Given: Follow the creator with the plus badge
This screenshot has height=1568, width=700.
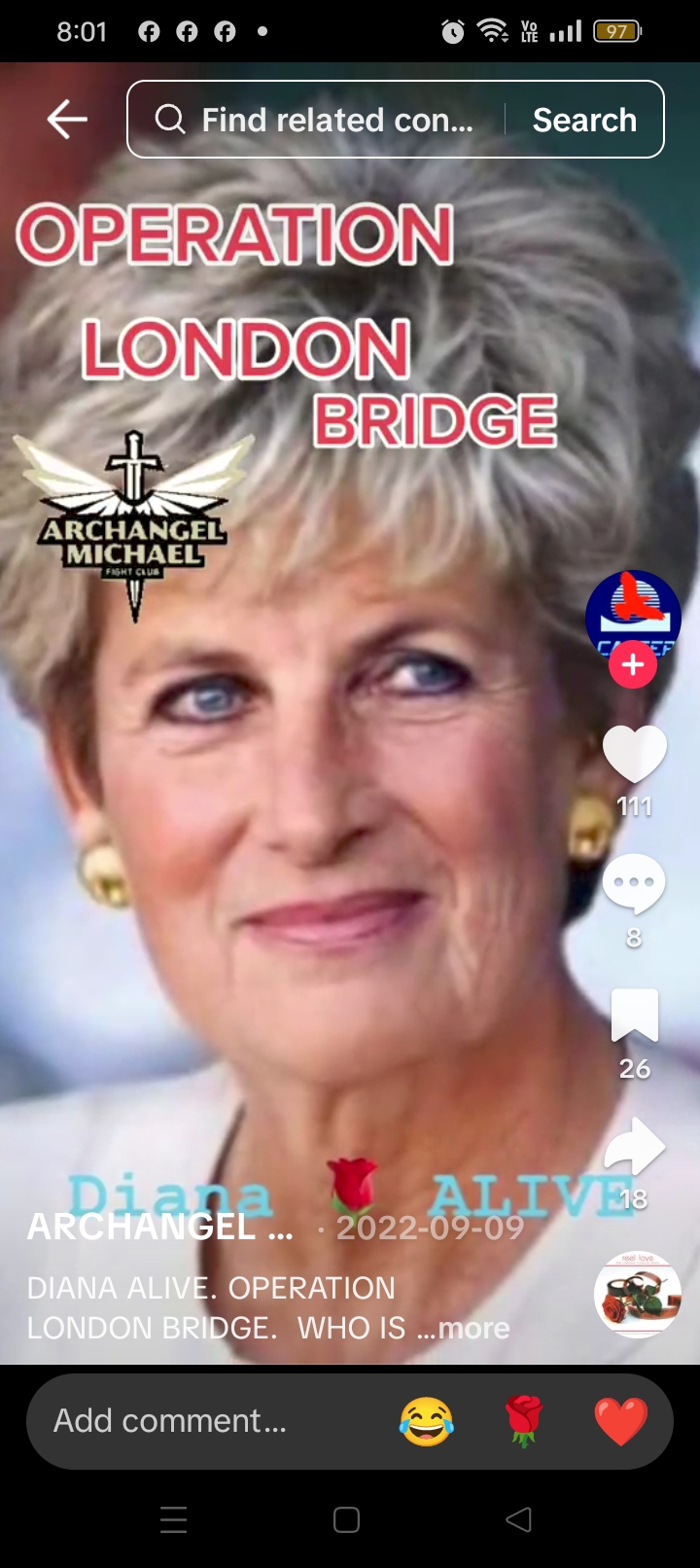Looking at the screenshot, I should (633, 664).
